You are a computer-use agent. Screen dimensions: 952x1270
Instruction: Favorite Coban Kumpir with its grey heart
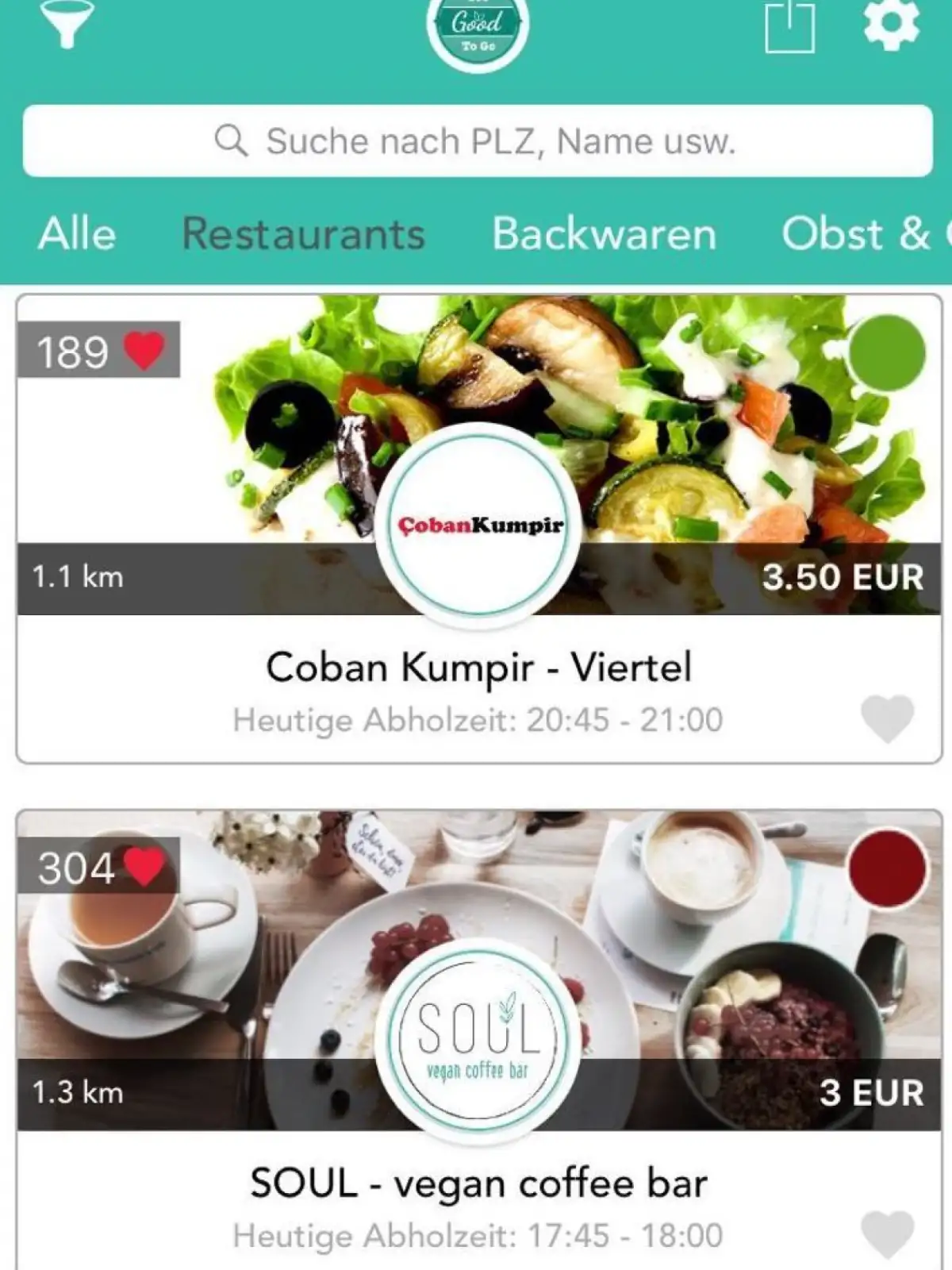tap(887, 718)
